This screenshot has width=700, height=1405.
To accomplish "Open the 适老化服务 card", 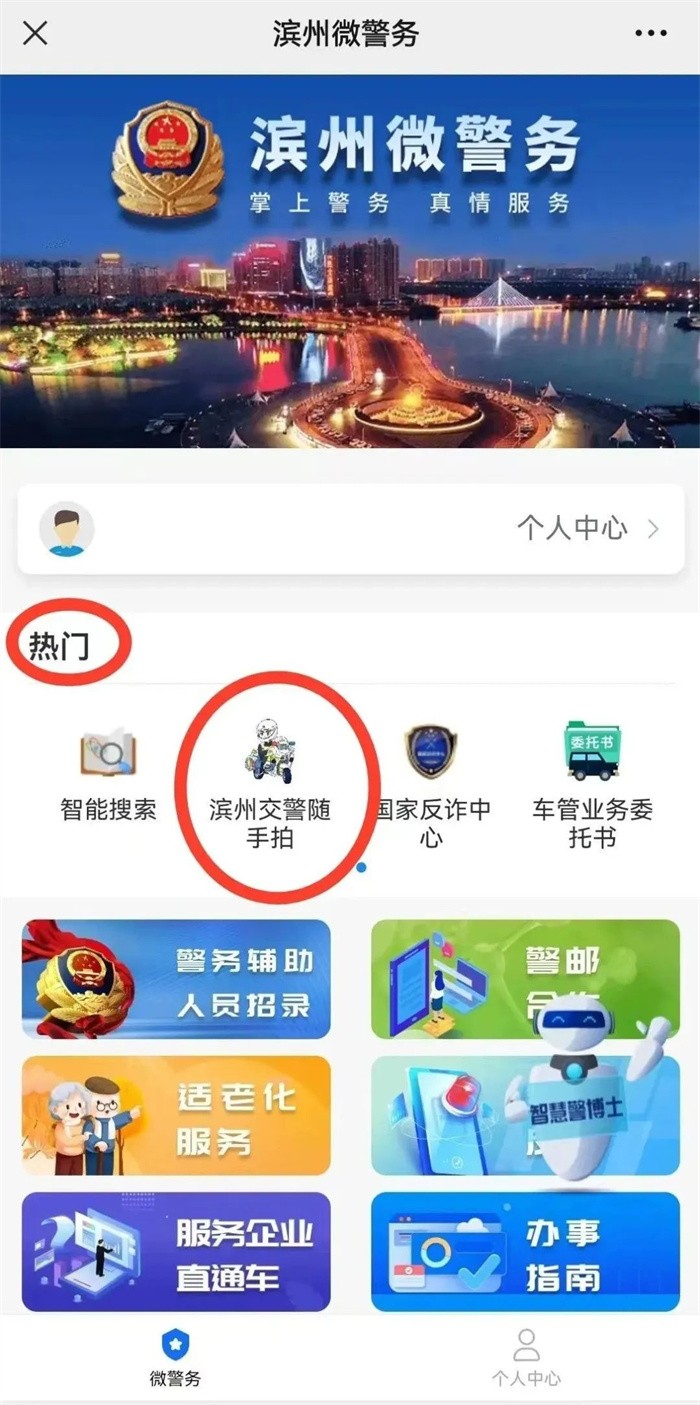I will (x=177, y=1115).
